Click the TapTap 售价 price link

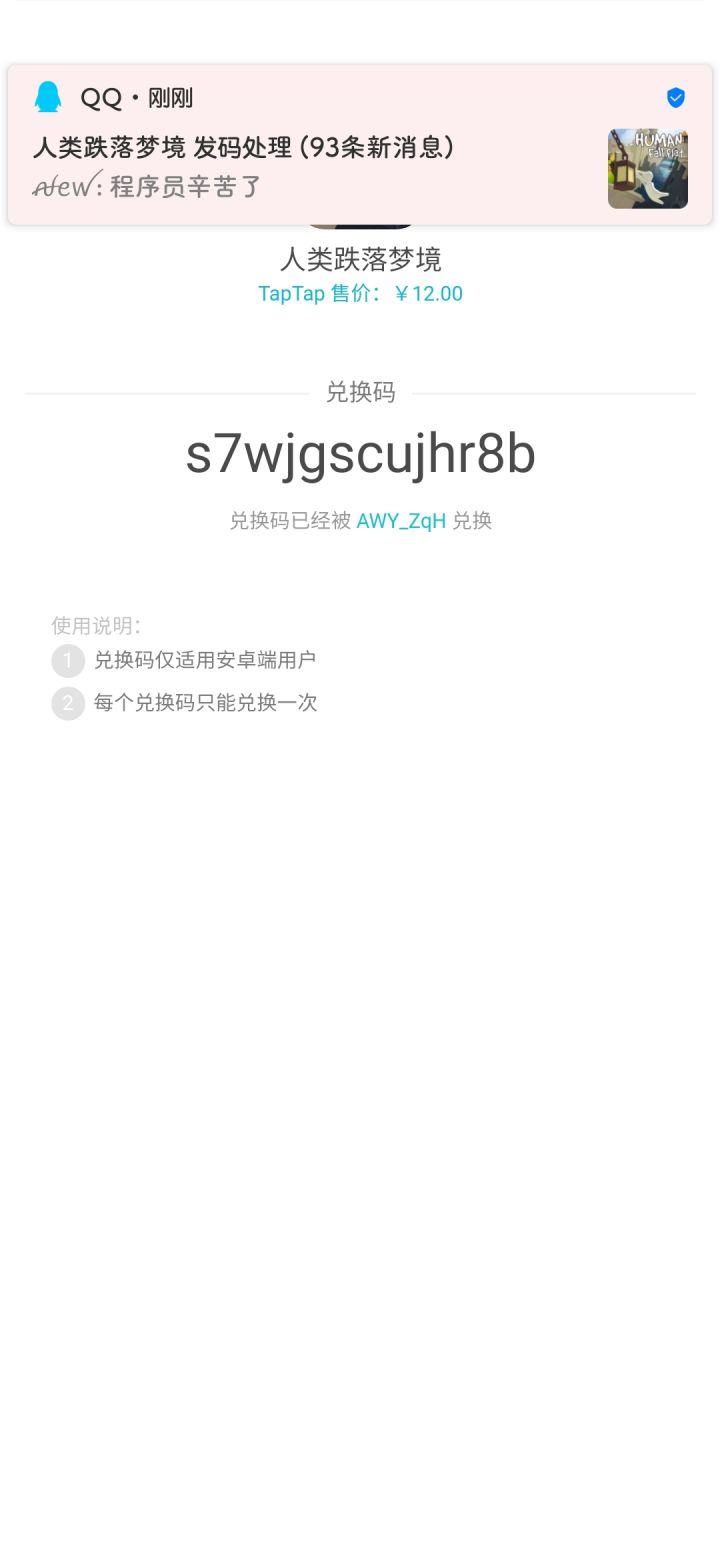pos(362,293)
